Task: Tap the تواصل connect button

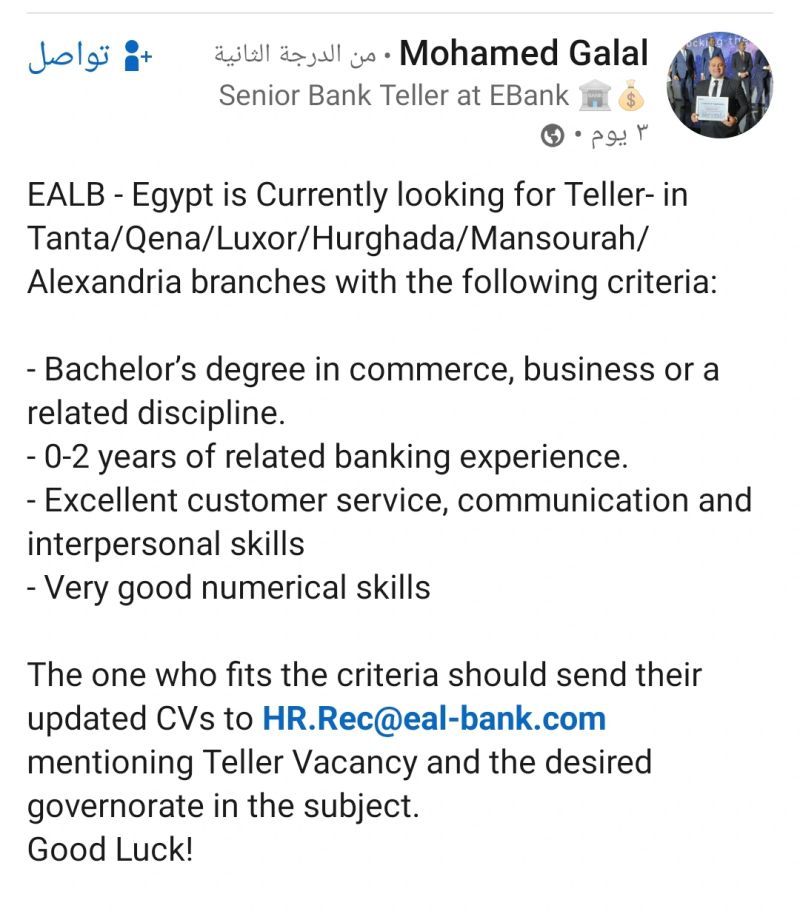Action: [x=88, y=56]
